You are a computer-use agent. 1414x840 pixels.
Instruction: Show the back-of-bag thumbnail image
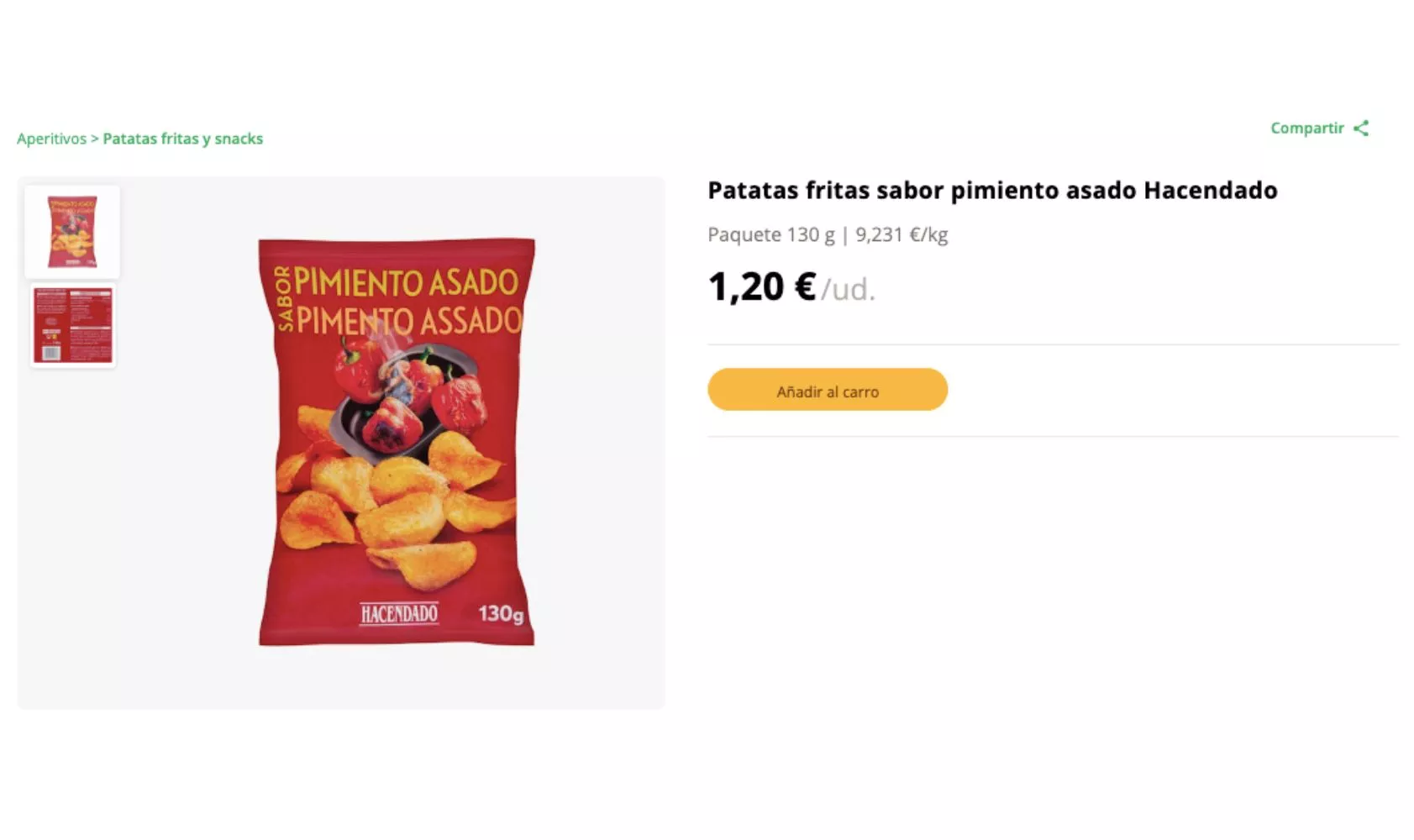pos(72,325)
